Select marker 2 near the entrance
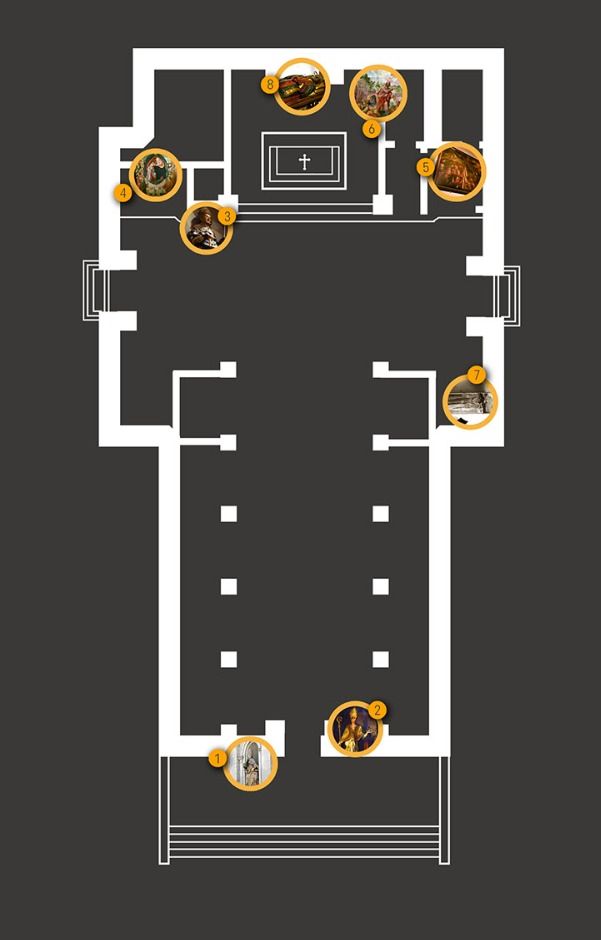This screenshot has width=601, height=940. coord(356,729)
